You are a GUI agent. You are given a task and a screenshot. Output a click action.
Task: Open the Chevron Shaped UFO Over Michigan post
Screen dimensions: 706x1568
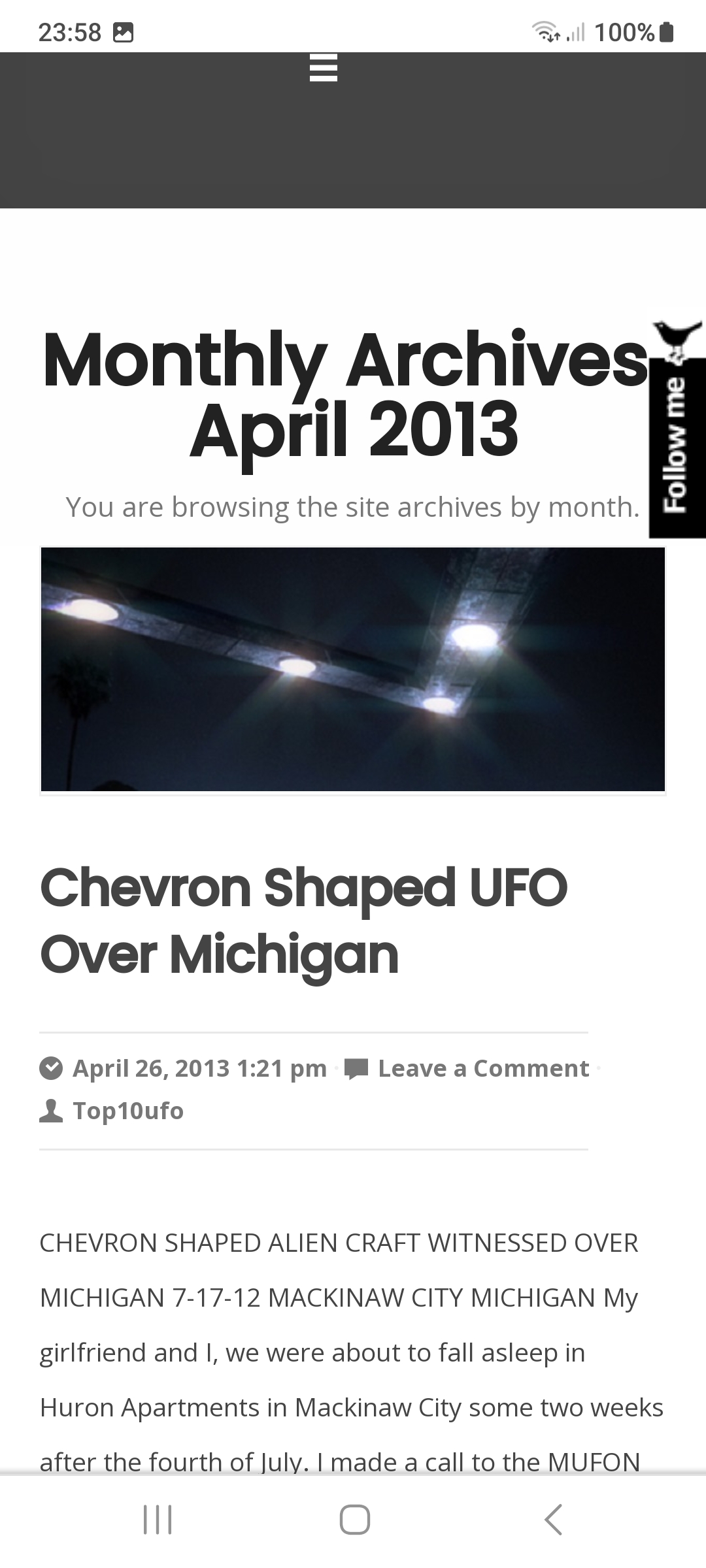(303, 921)
